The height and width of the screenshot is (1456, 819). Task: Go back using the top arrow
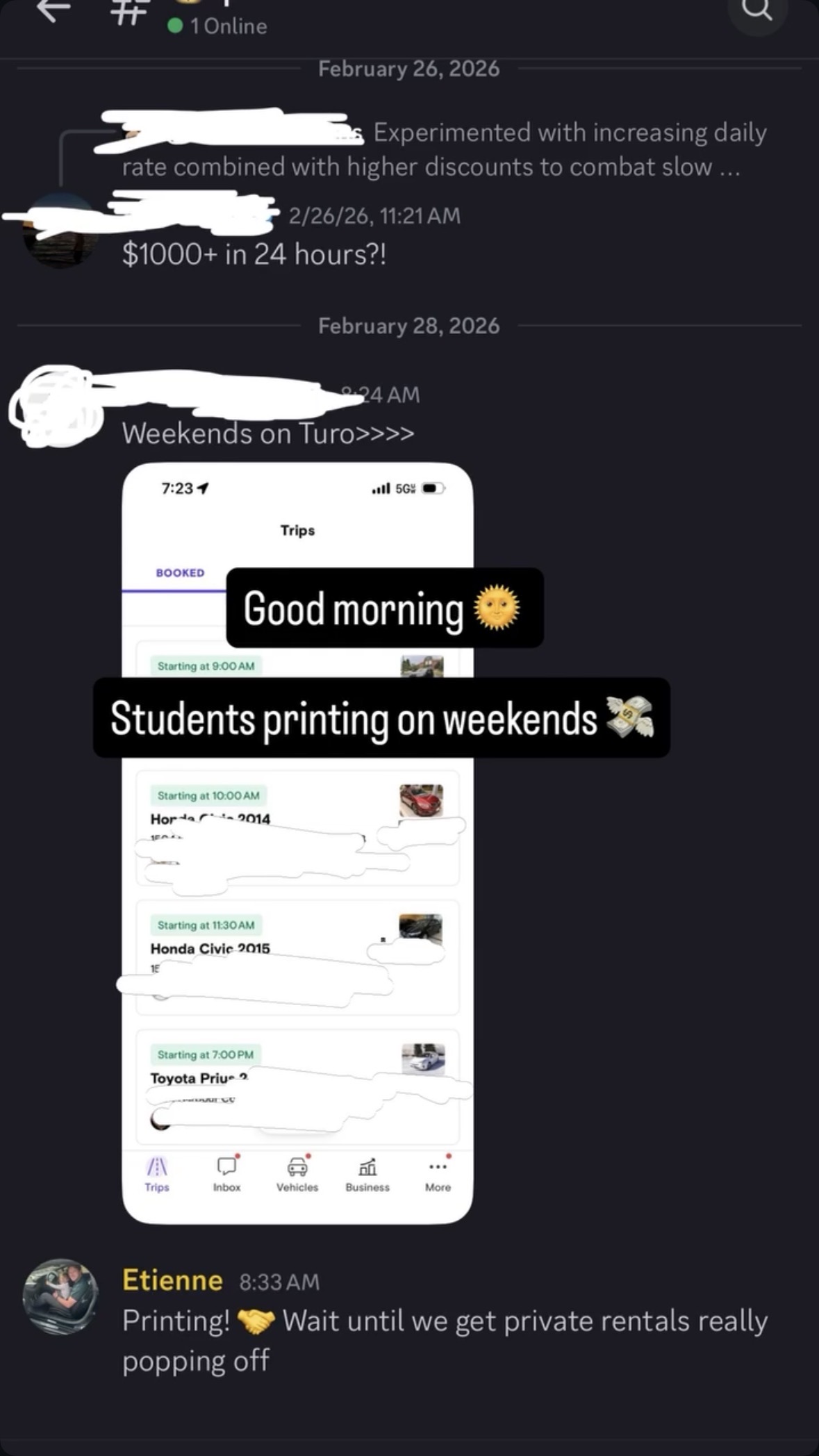click(54, 10)
